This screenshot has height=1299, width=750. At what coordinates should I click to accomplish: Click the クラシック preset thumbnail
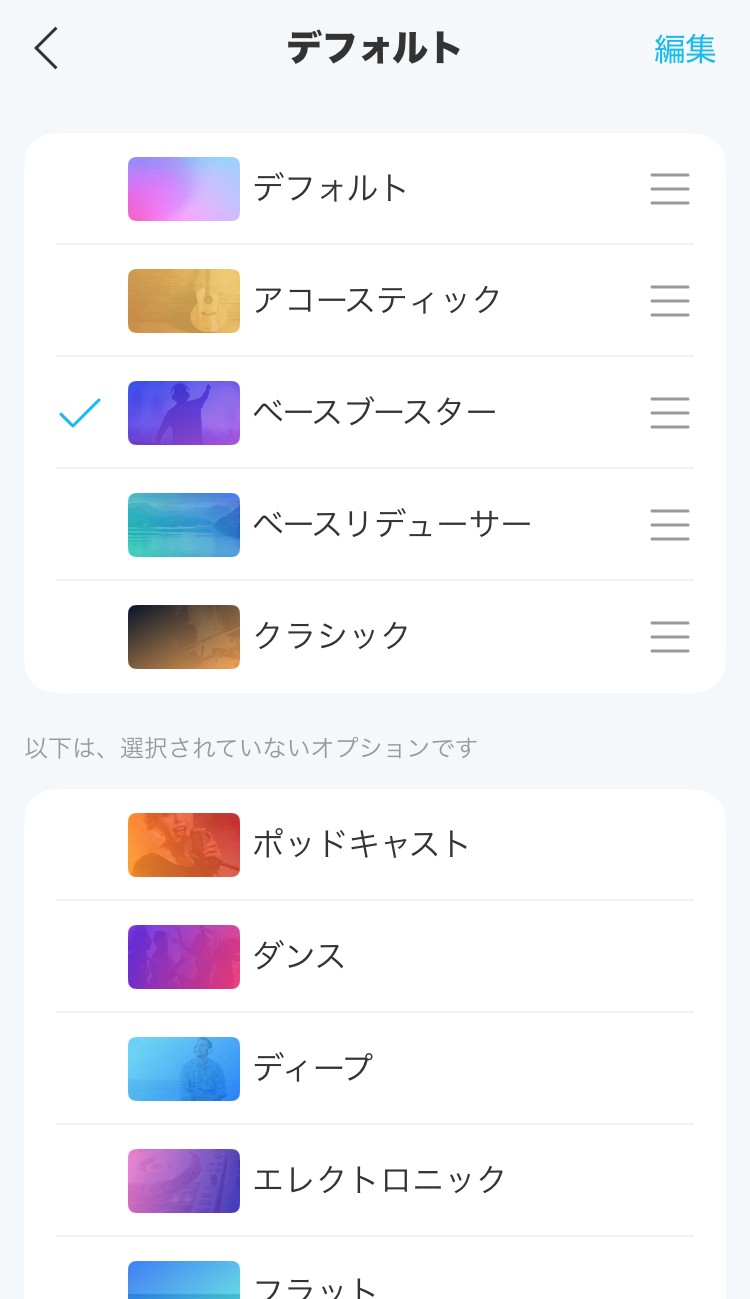184,636
